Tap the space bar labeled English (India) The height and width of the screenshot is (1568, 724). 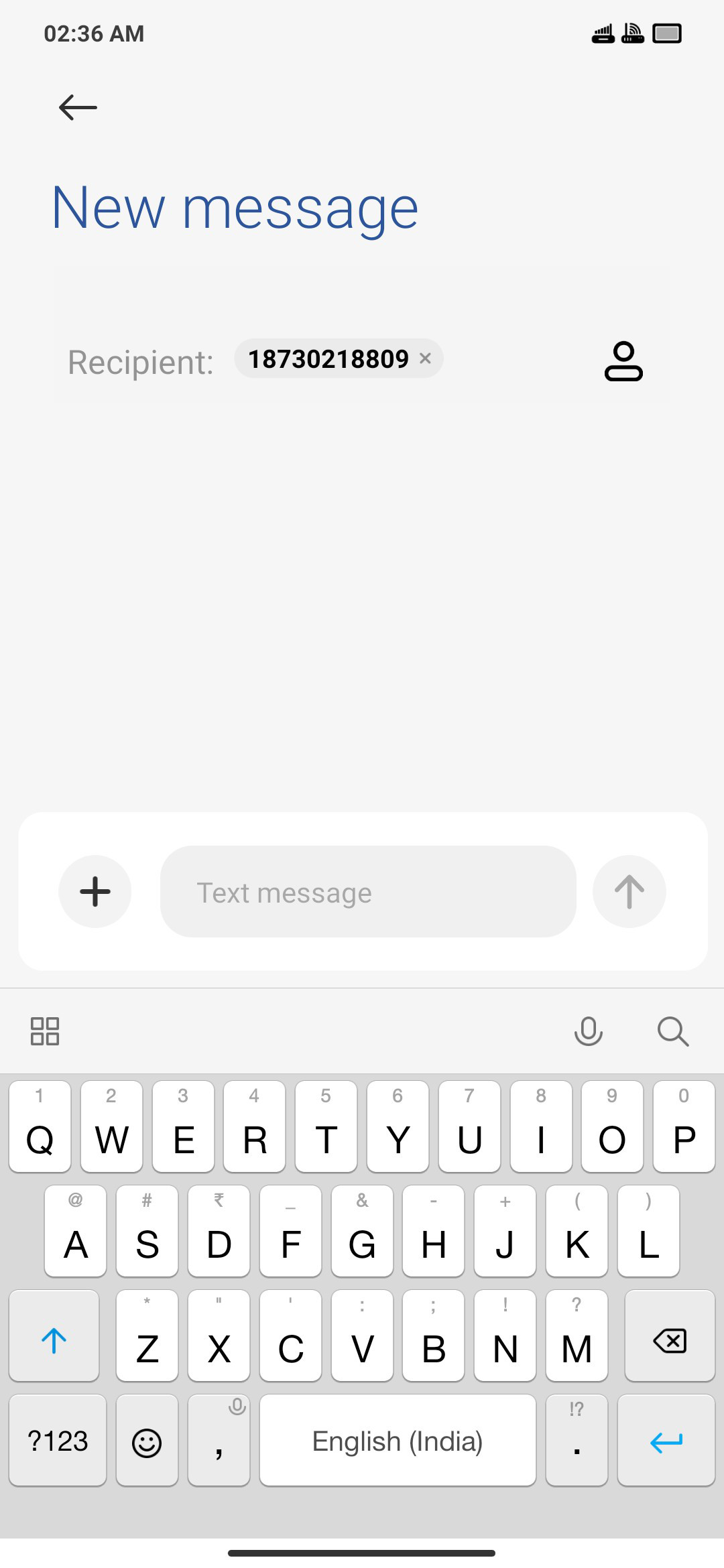click(398, 1441)
